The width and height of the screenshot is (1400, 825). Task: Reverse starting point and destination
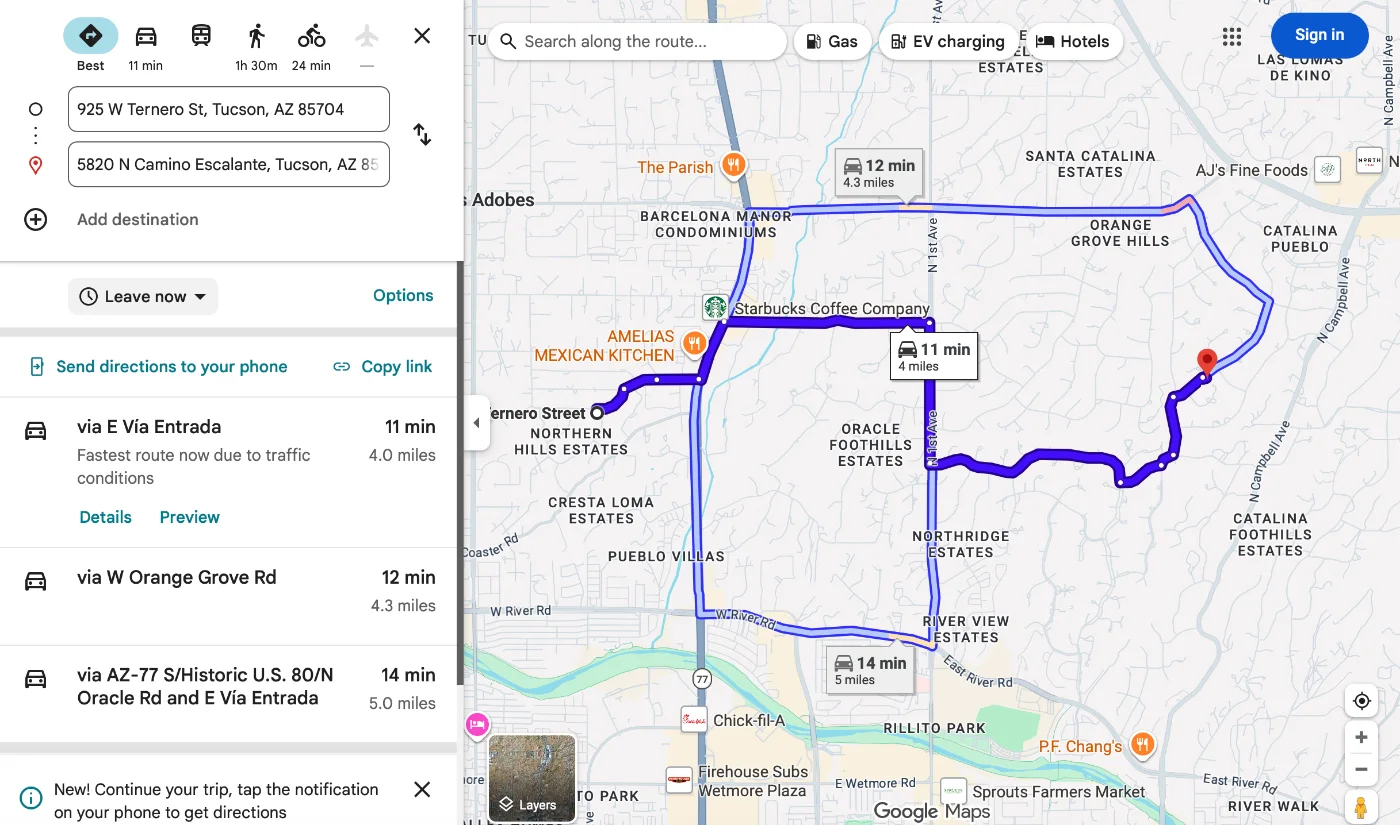(422, 135)
